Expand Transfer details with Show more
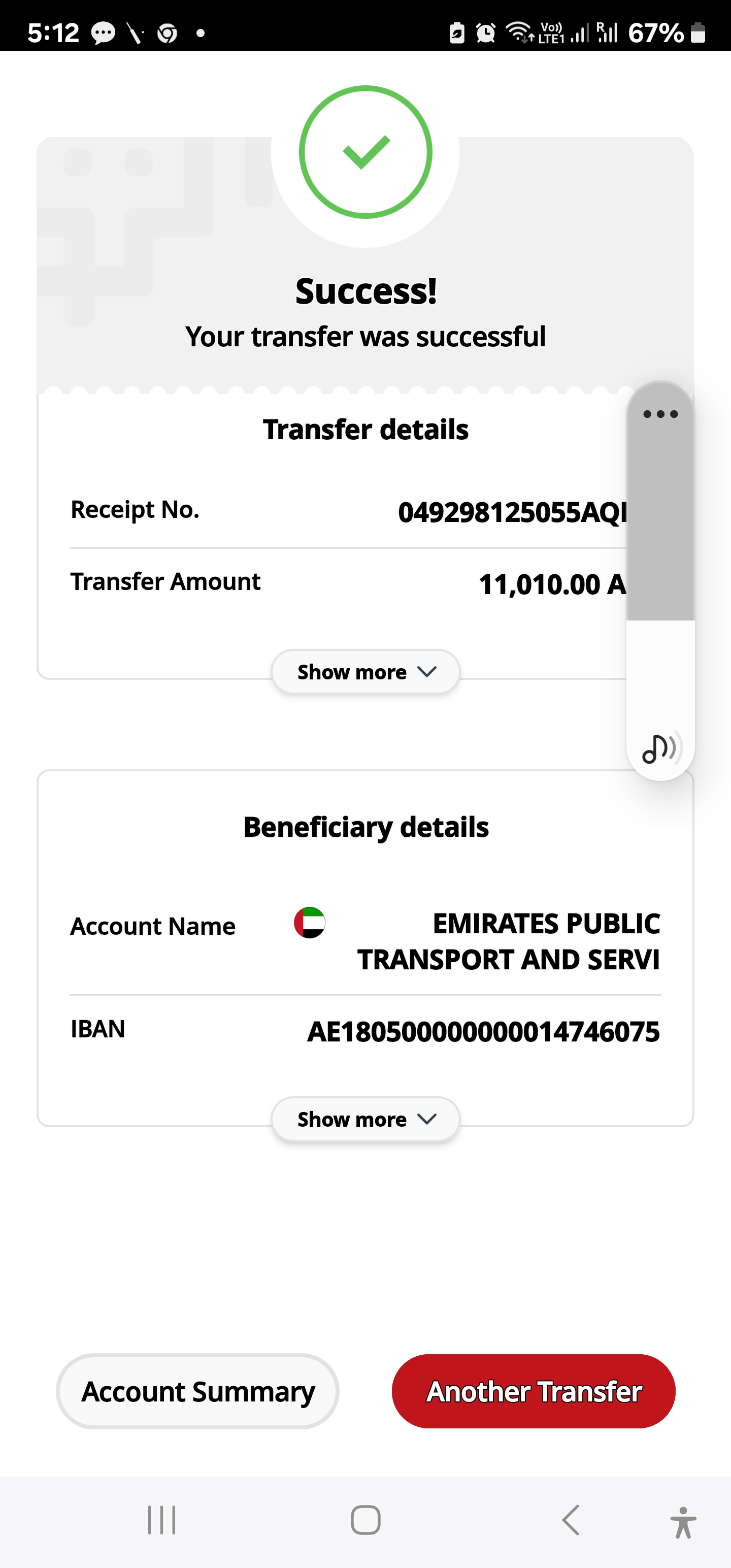The image size is (731, 1568). [x=365, y=672]
